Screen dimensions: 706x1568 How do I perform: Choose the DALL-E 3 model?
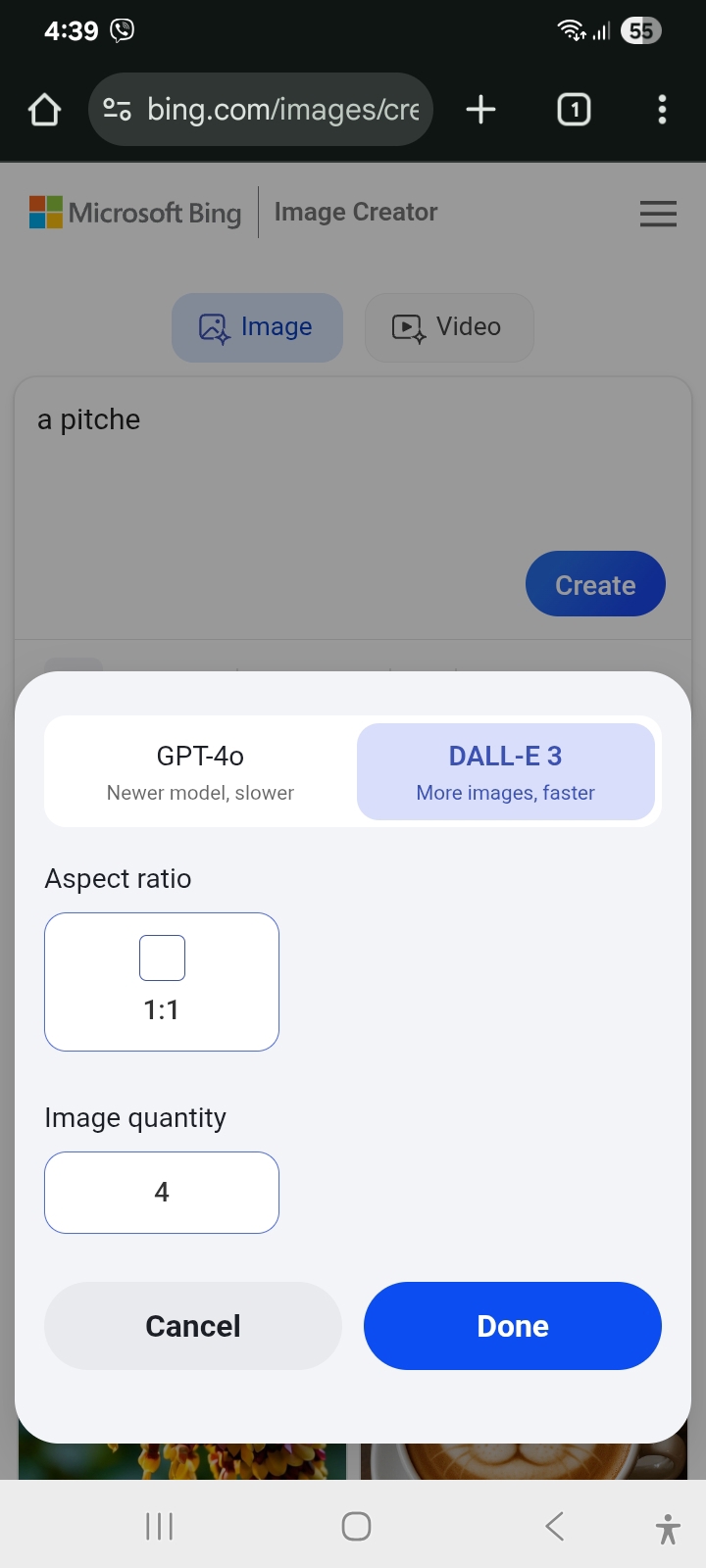click(505, 771)
